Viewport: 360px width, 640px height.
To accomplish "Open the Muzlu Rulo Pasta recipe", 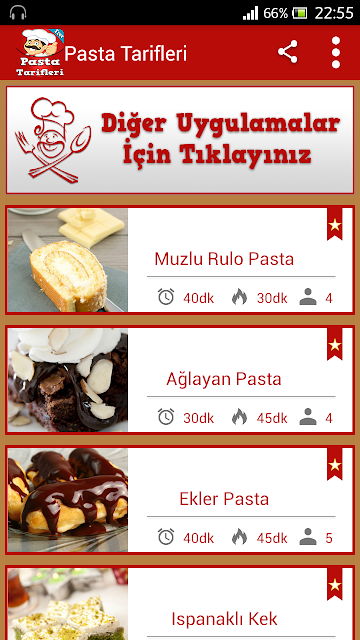I will [x=180, y=260].
